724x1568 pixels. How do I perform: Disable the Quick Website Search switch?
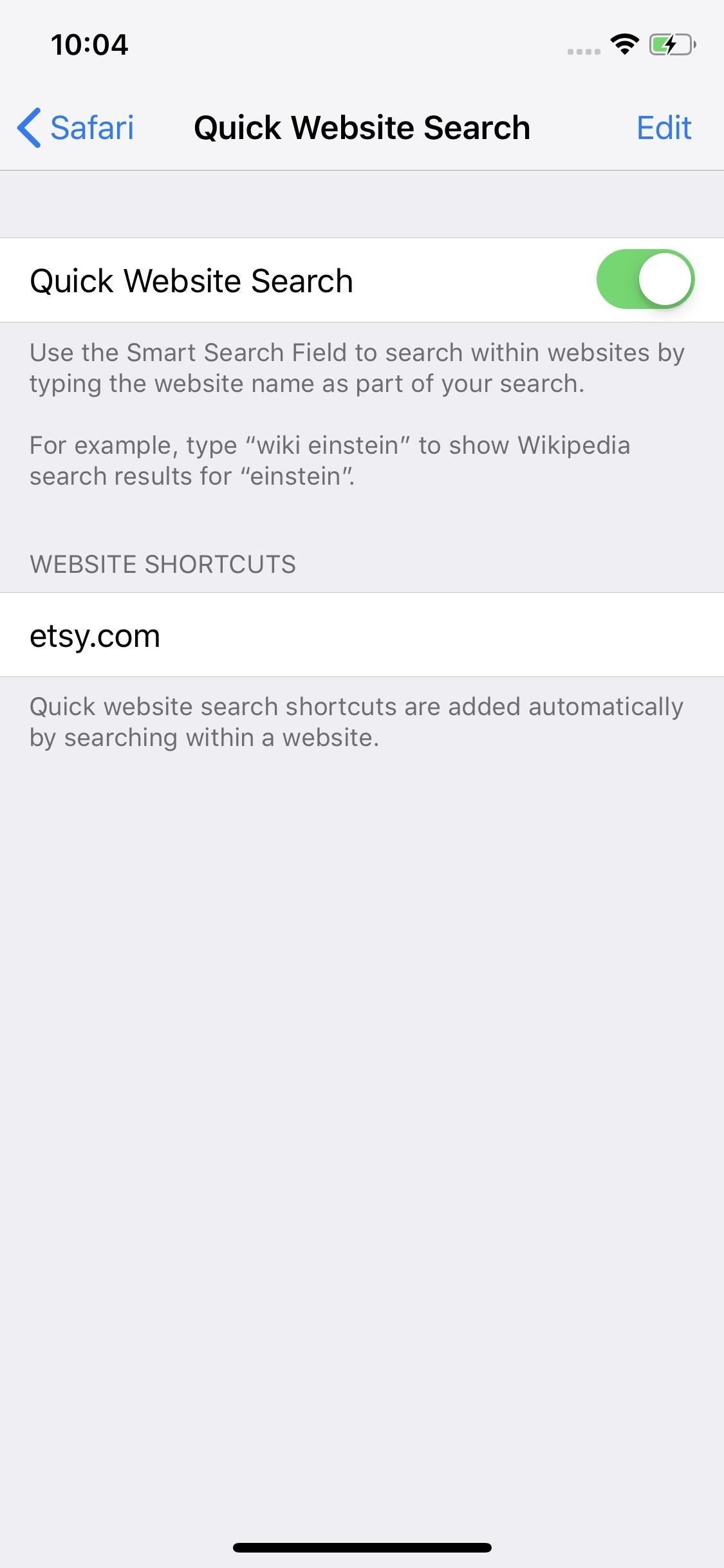[645, 280]
